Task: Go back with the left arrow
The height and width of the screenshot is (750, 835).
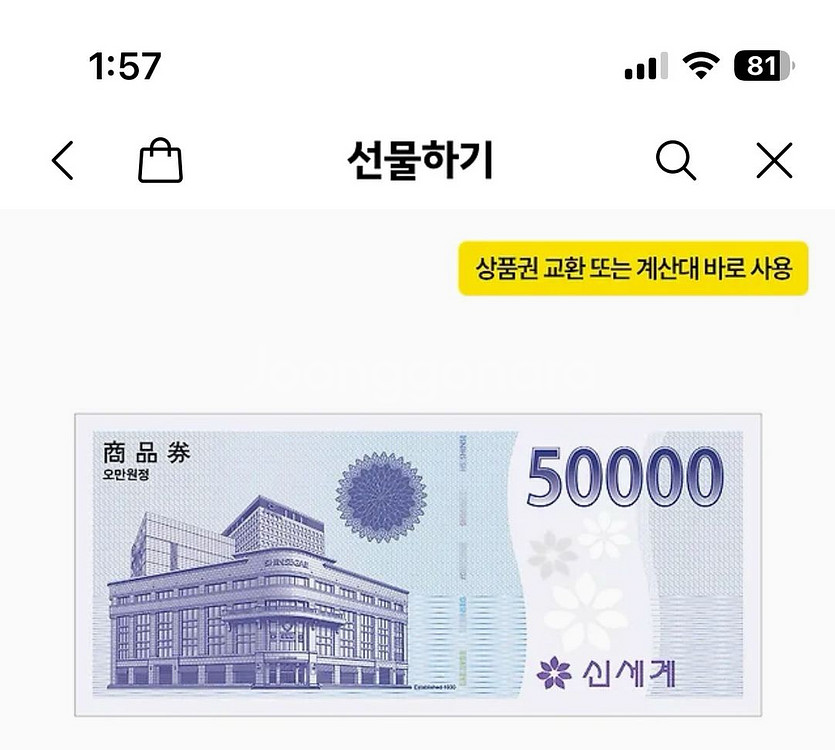Action: tap(62, 160)
